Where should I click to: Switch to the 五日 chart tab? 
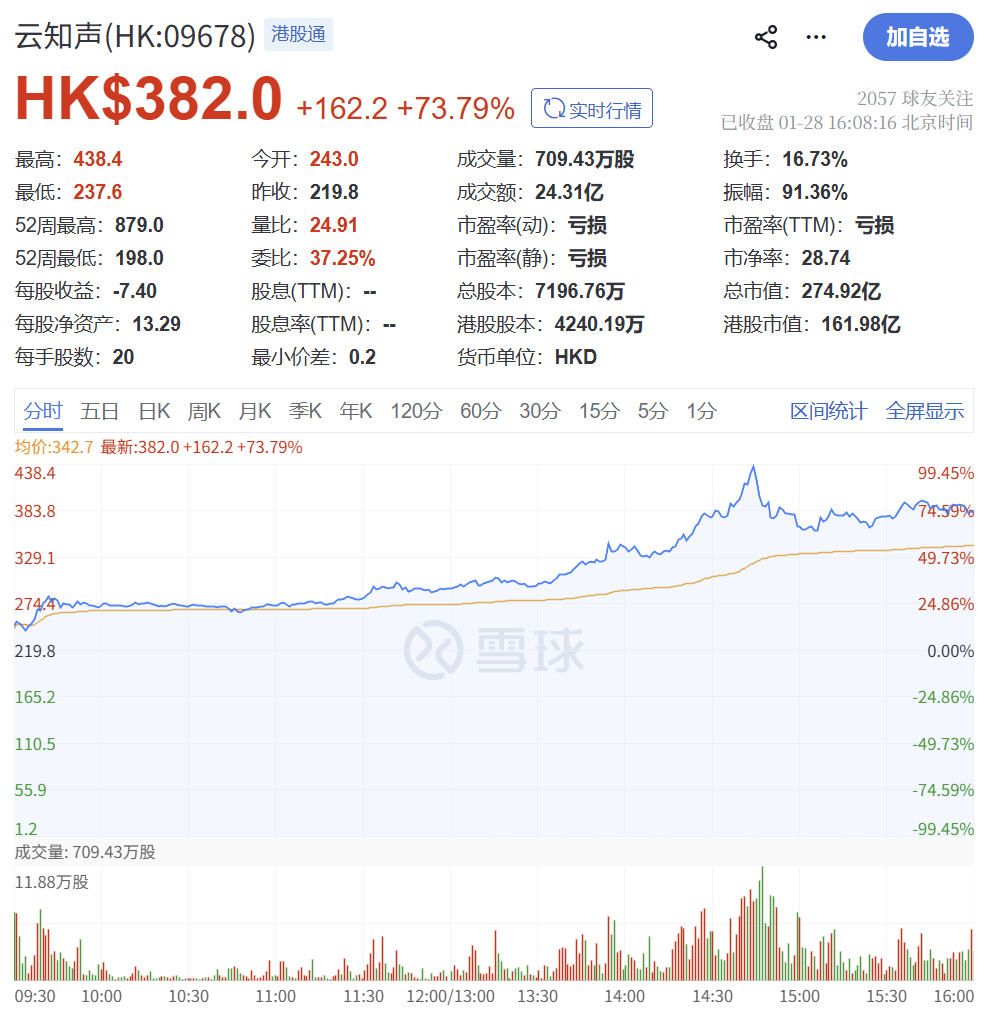pos(100,411)
